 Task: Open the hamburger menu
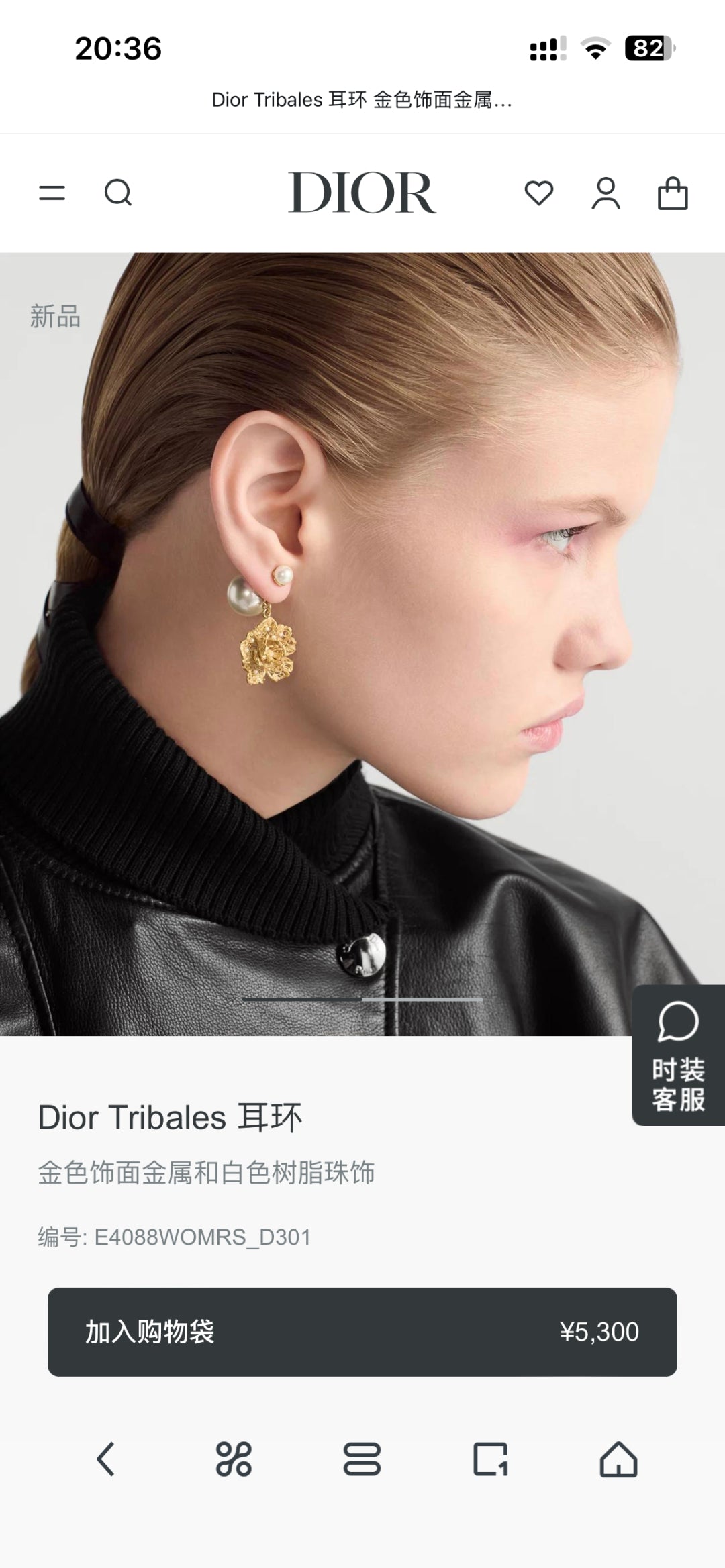tap(52, 193)
